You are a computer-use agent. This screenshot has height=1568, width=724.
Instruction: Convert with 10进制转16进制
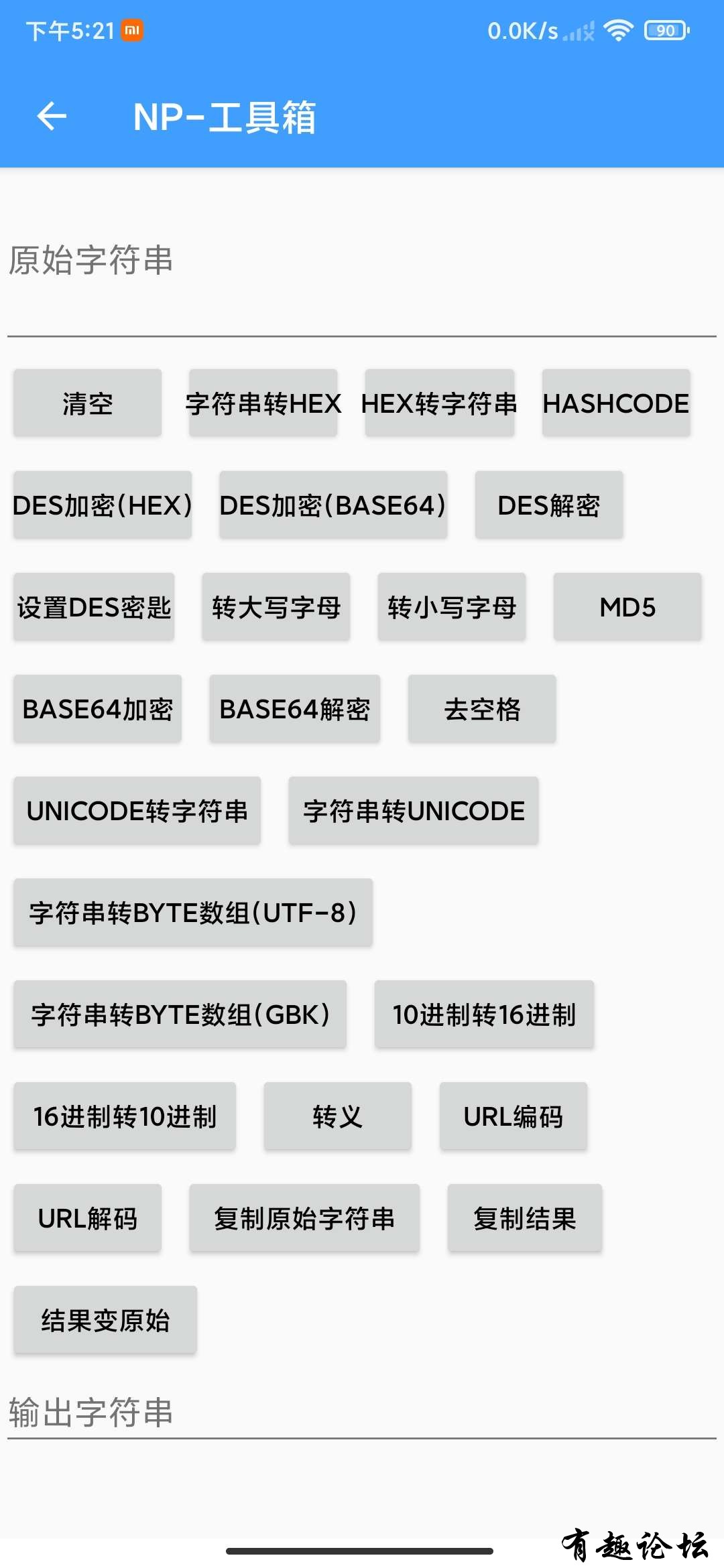484,1015
